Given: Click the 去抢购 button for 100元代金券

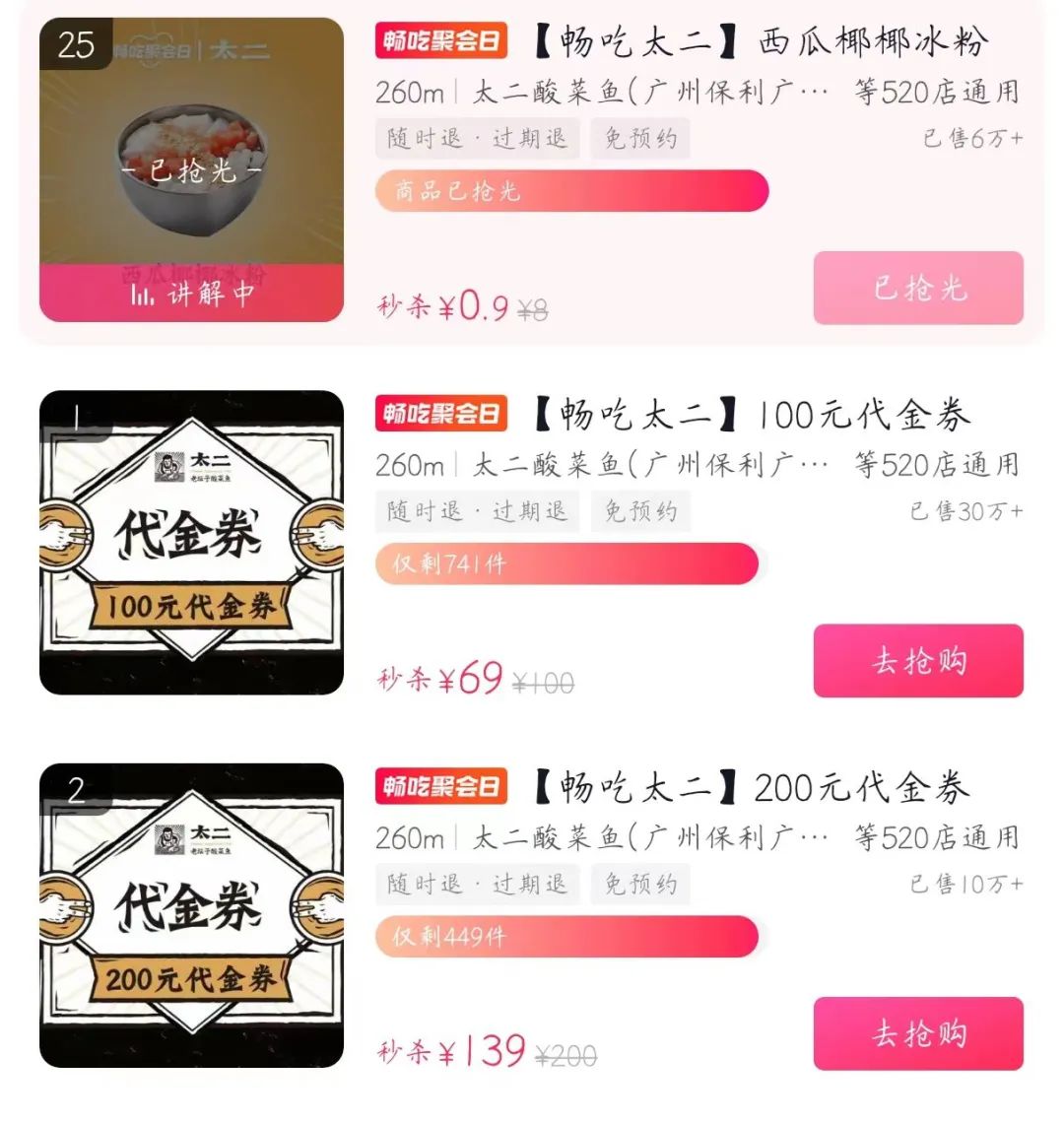Looking at the screenshot, I should [916, 662].
